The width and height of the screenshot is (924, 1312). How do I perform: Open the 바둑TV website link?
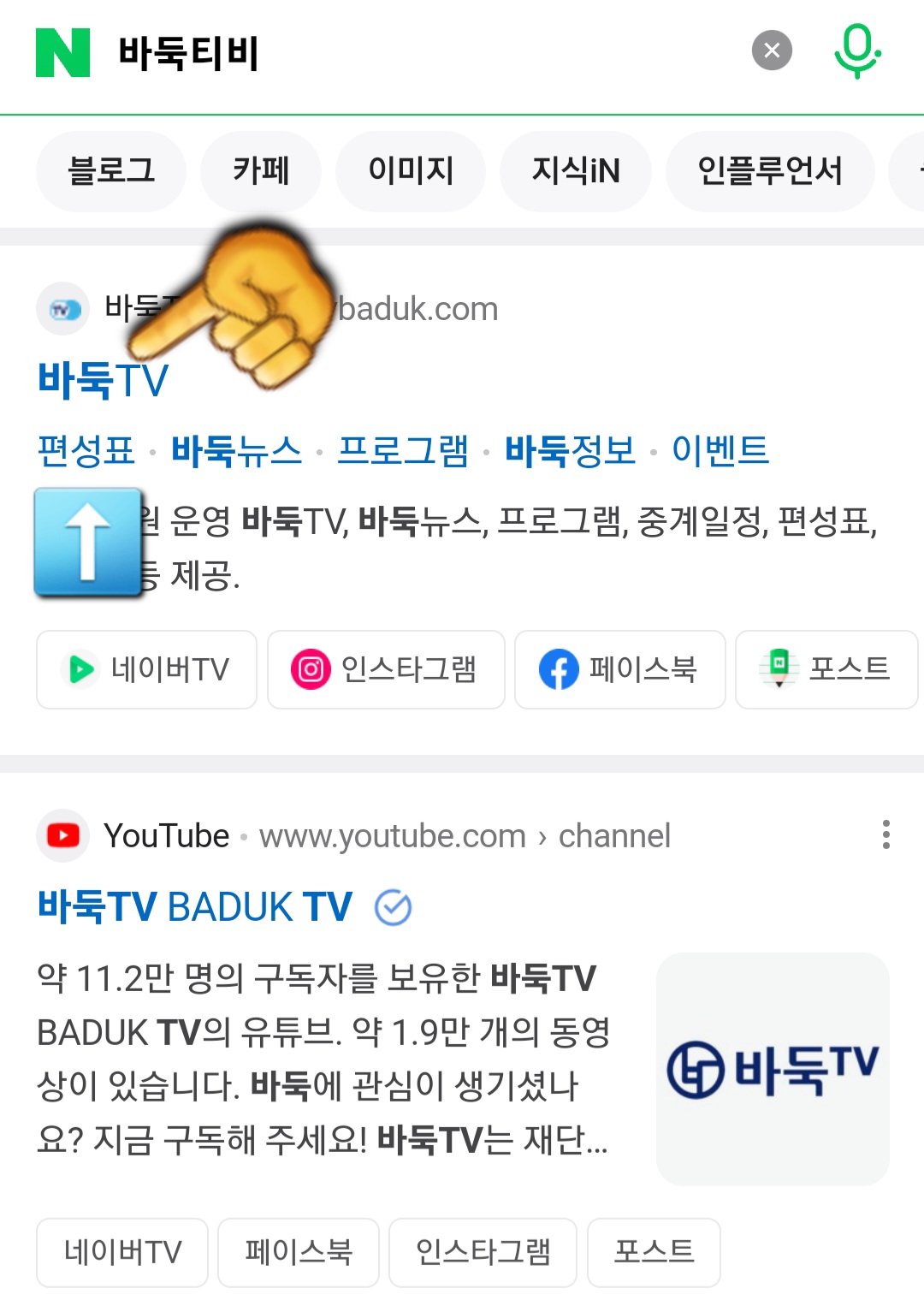coord(103,379)
